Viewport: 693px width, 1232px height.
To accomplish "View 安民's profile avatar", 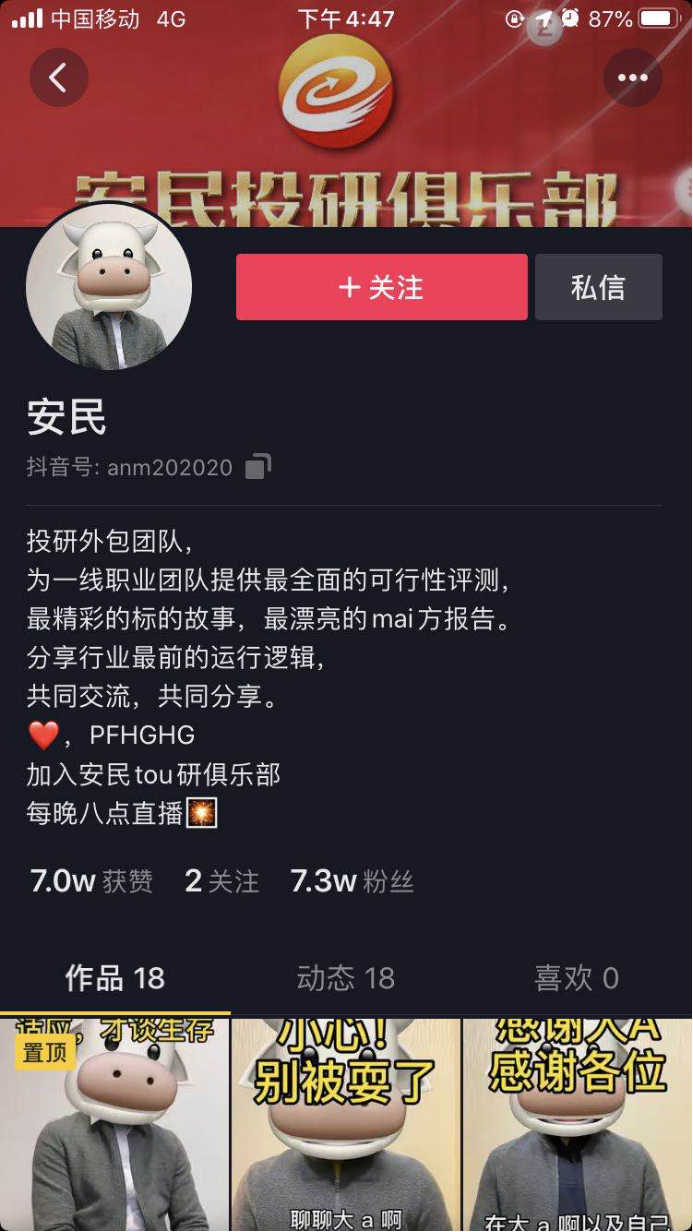I will (x=109, y=288).
